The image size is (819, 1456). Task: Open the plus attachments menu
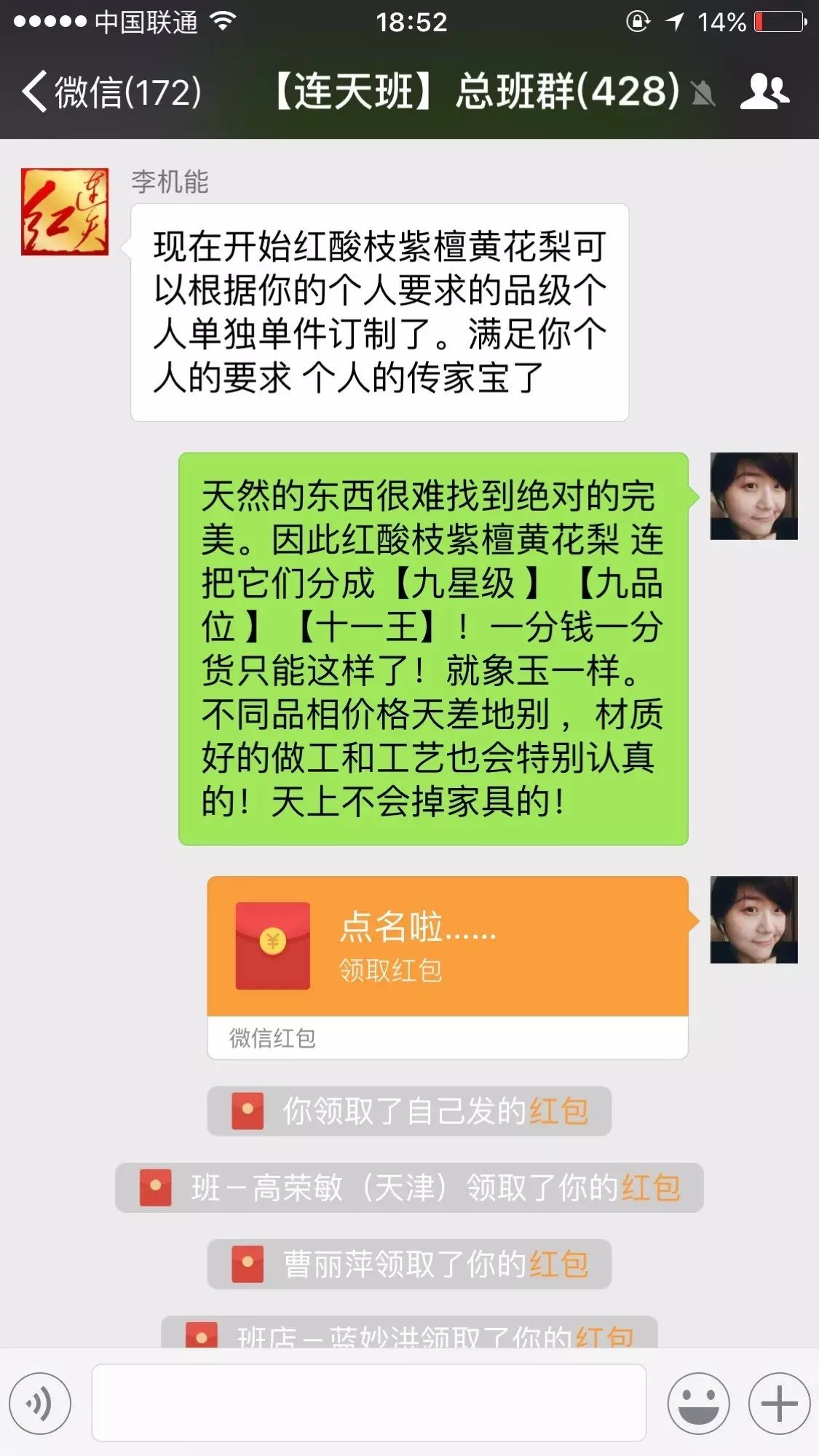pyautogui.click(x=779, y=1404)
